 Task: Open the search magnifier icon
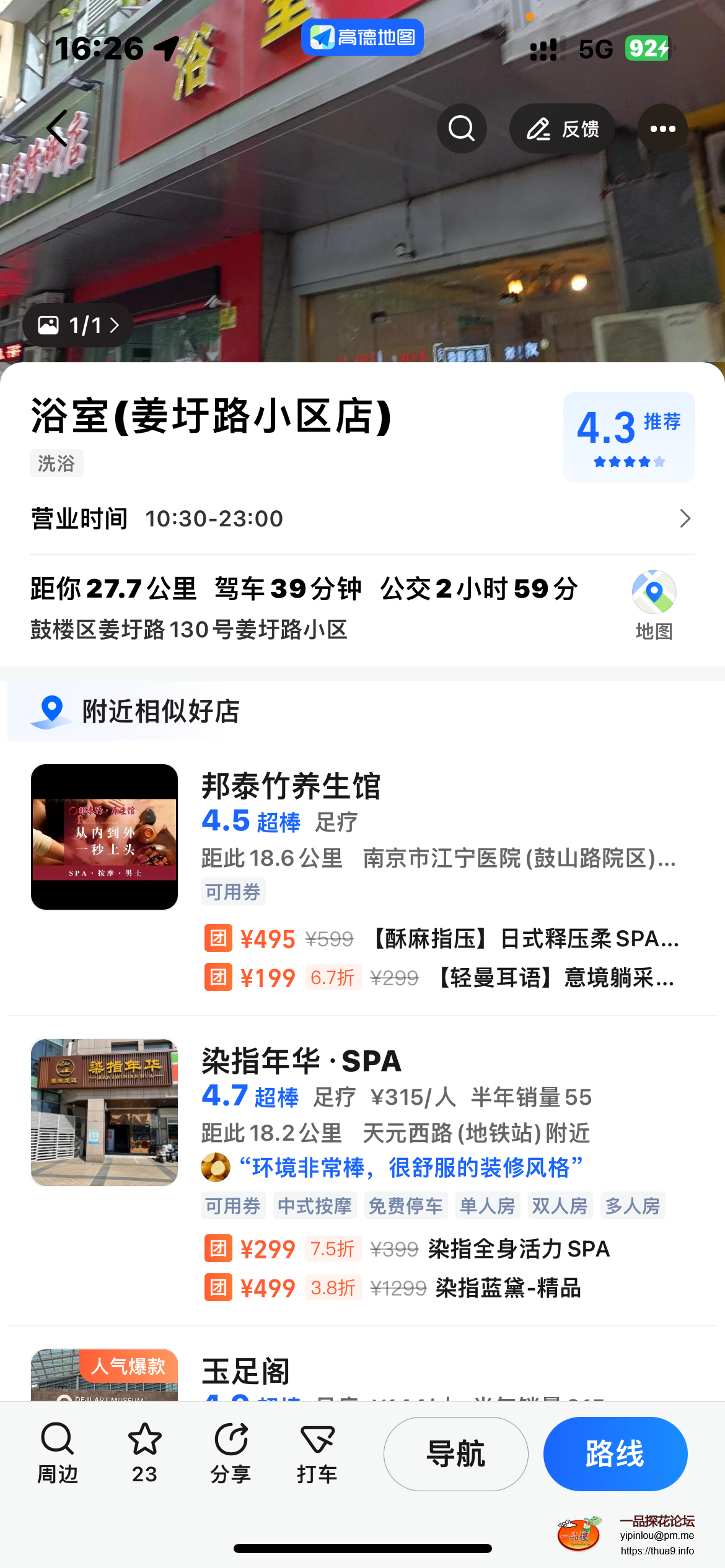462,129
